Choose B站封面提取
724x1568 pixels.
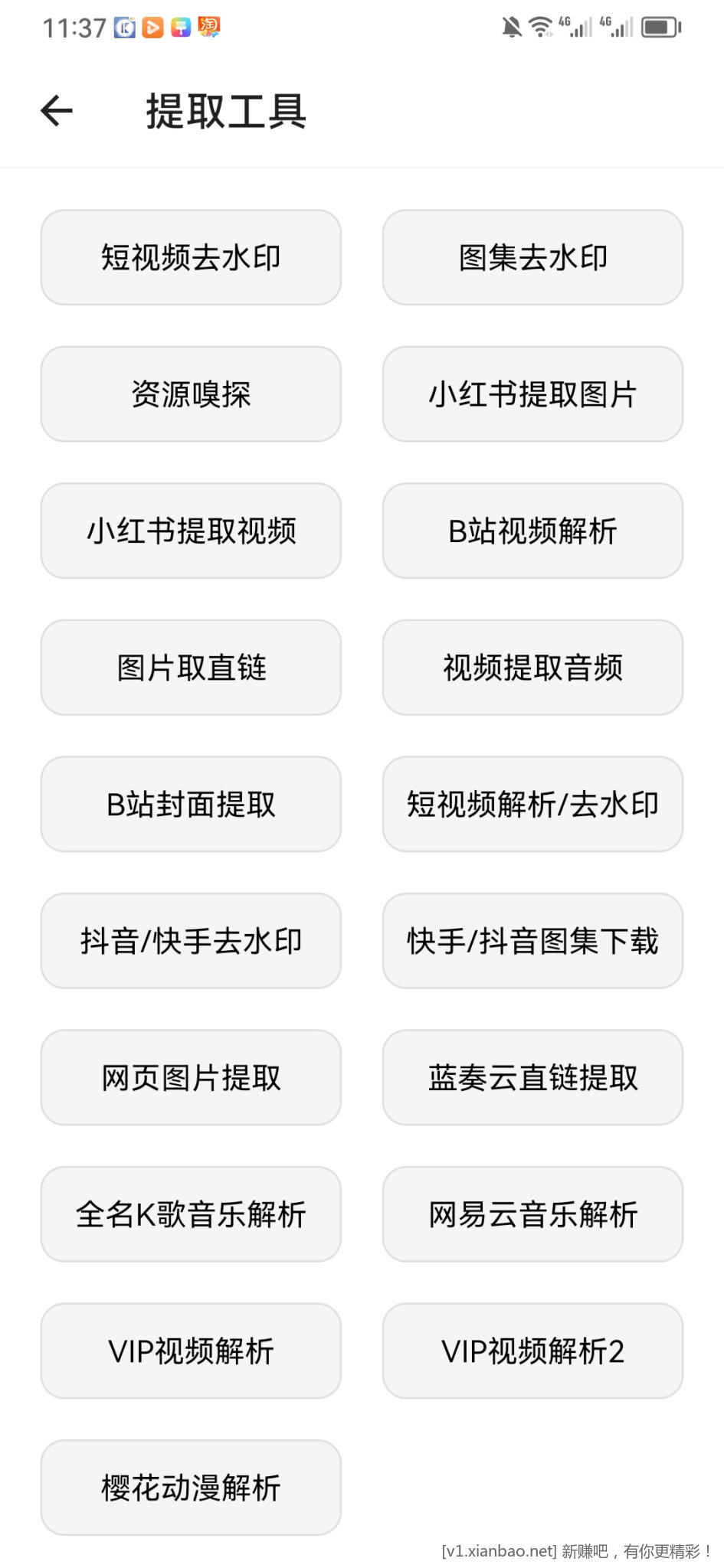tap(191, 804)
